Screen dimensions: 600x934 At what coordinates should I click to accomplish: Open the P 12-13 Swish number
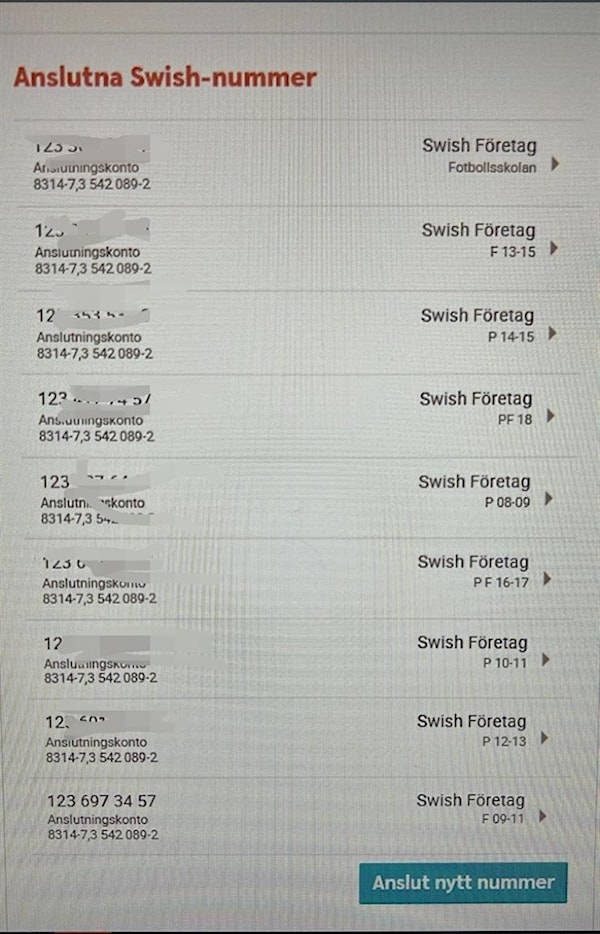tap(300, 738)
